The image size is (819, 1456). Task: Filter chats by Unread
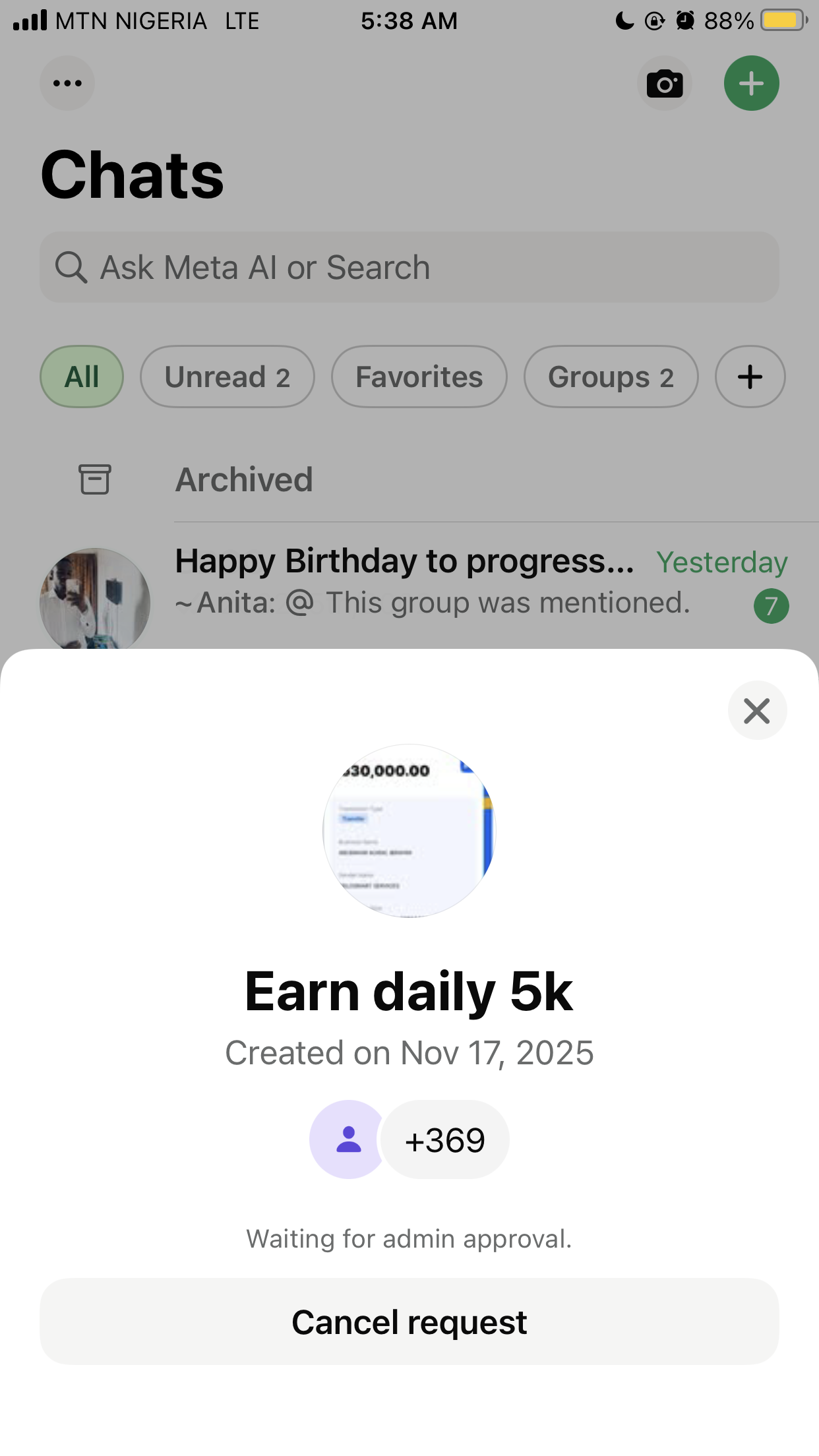(x=227, y=377)
